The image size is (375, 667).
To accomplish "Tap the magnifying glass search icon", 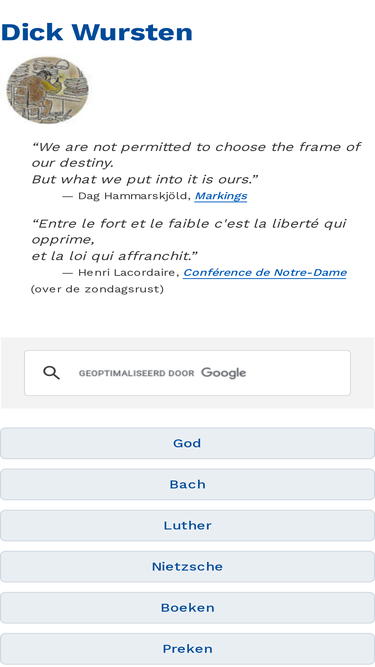I will tap(51, 373).
